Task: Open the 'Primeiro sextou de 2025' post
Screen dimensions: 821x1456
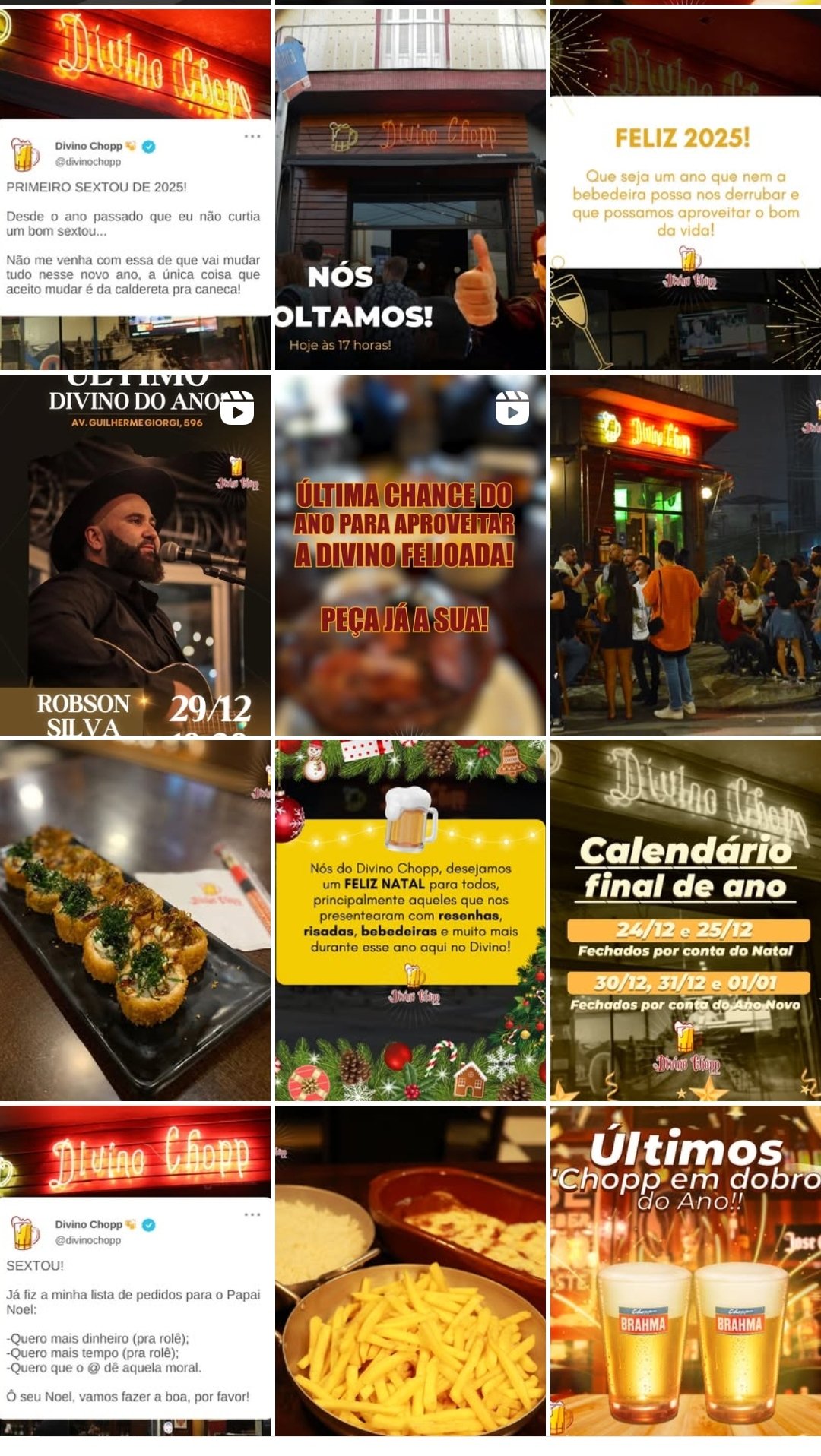Action: (135, 190)
